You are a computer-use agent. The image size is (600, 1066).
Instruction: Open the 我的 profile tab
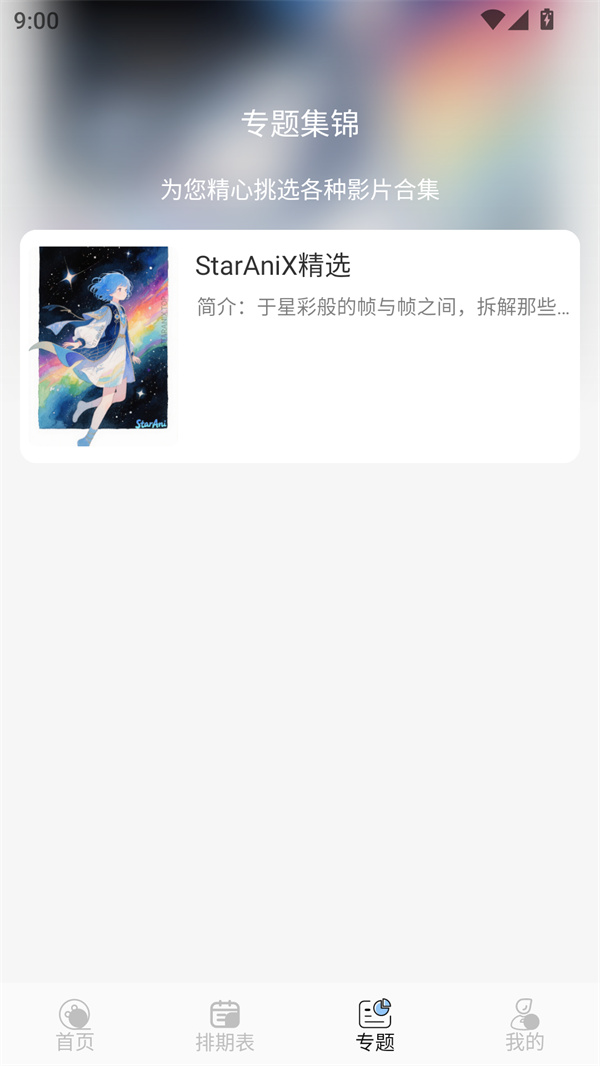(525, 1025)
